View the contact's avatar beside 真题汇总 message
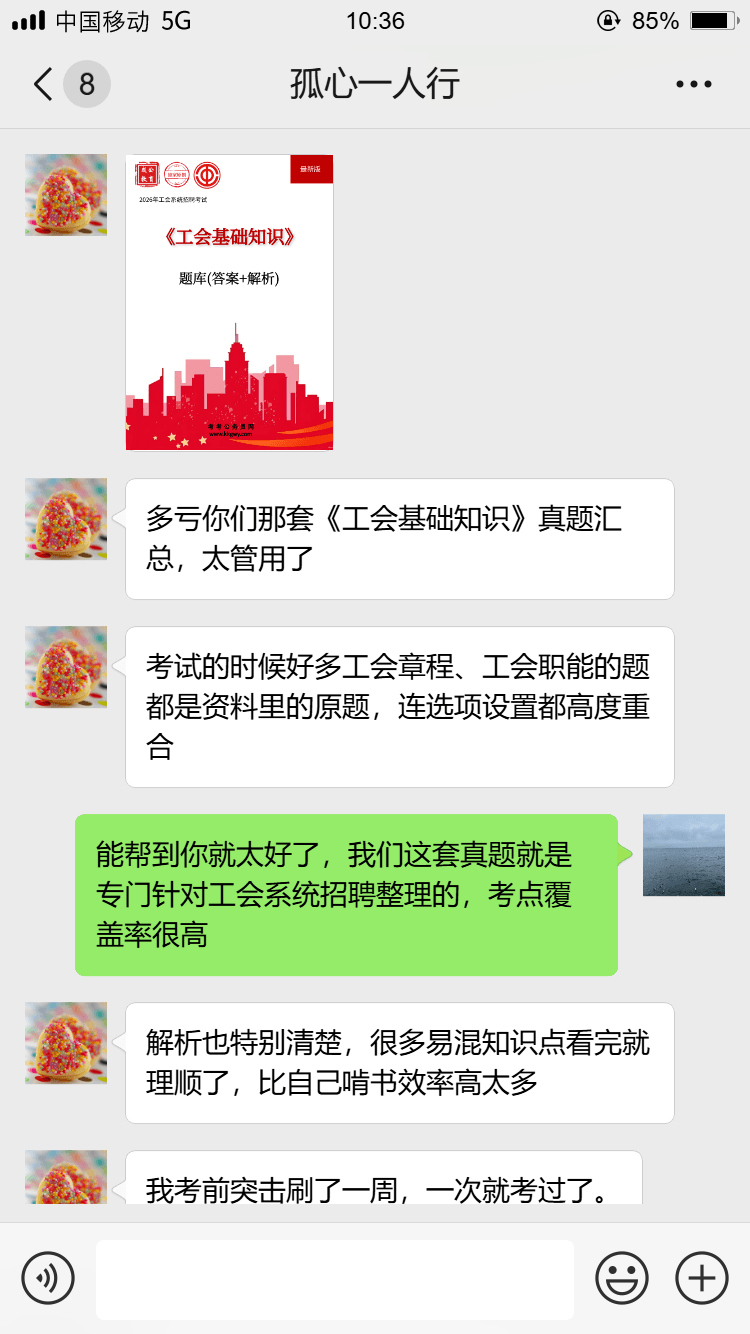Viewport: 750px width, 1334px height. (66, 519)
